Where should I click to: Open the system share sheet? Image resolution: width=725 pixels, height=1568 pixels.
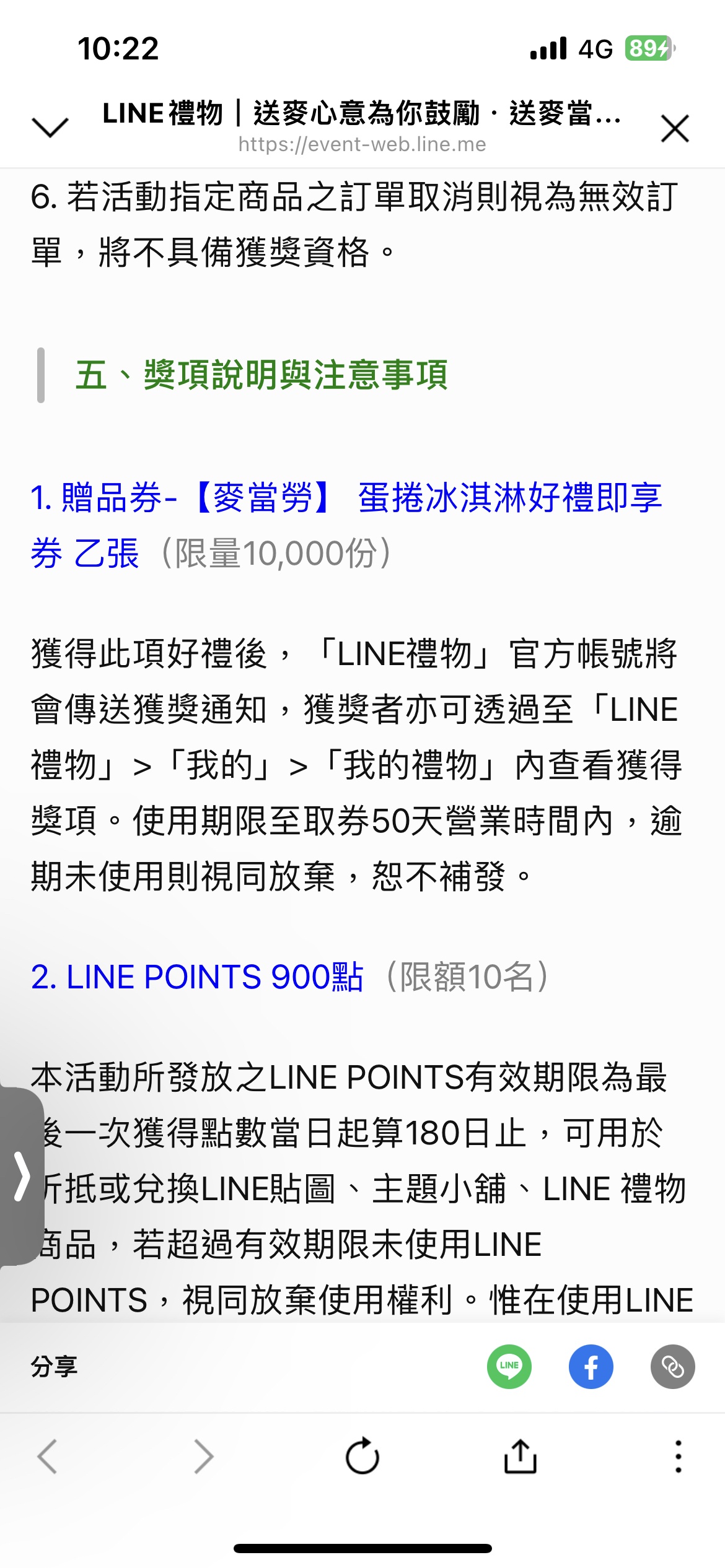tap(521, 1456)
